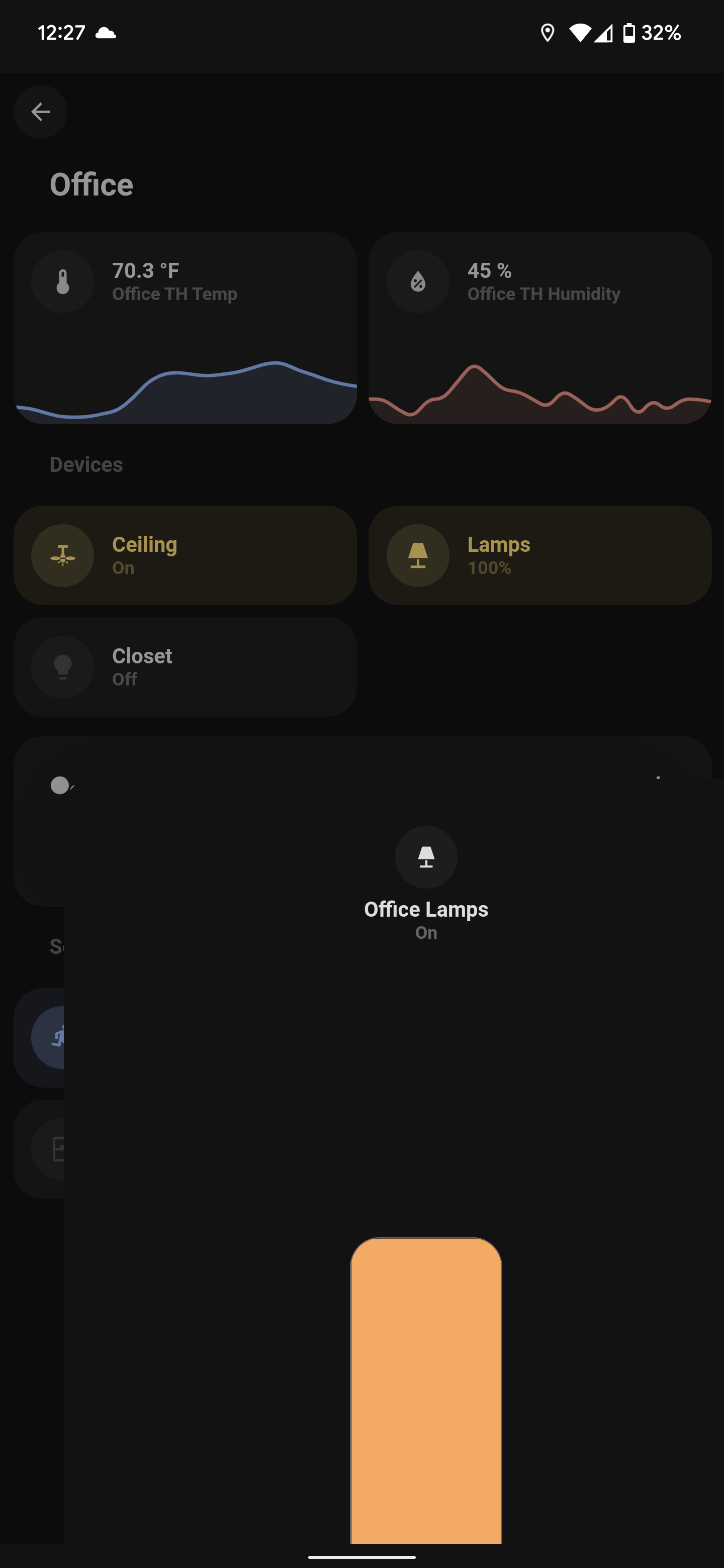Tap the Office Lamps title text
Screen dimensions: 724x1568
426,909
